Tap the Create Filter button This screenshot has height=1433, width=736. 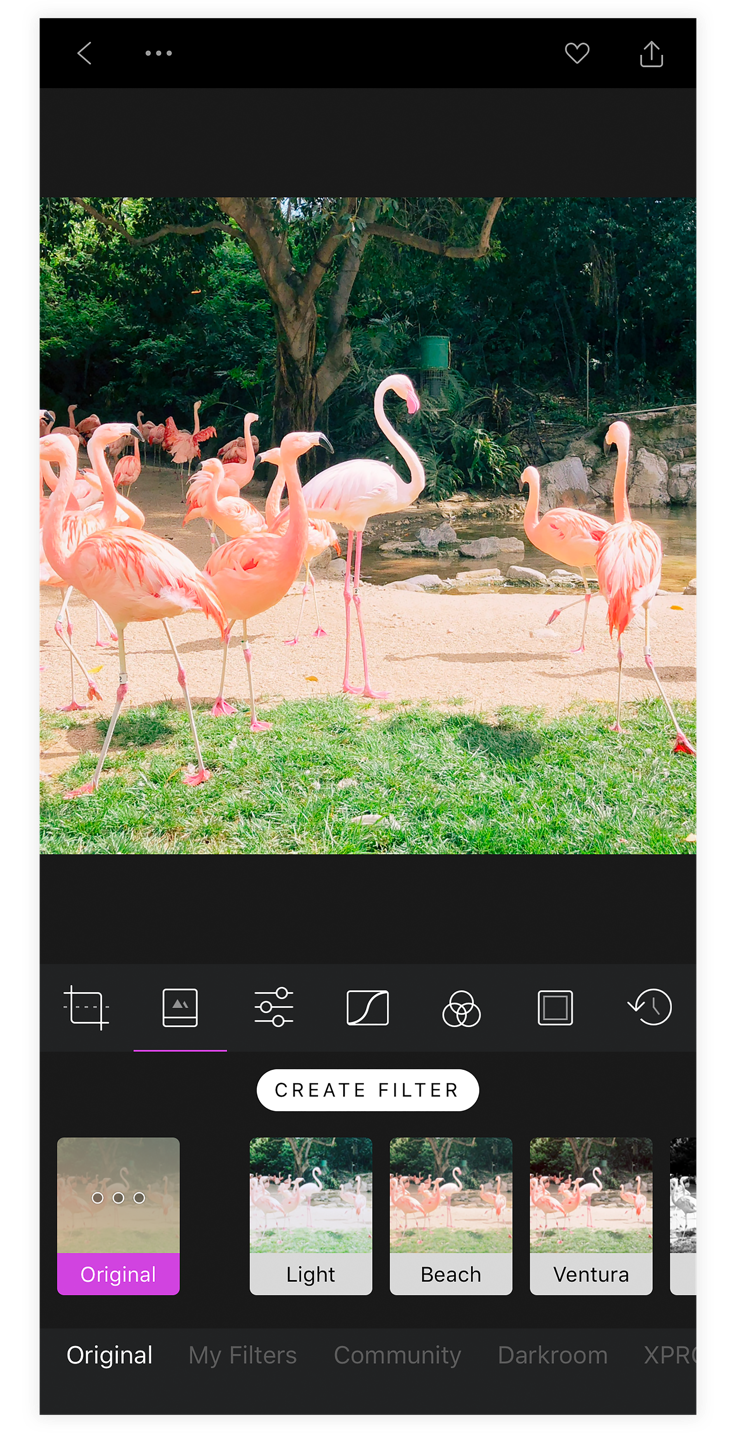coord(368,1090)
